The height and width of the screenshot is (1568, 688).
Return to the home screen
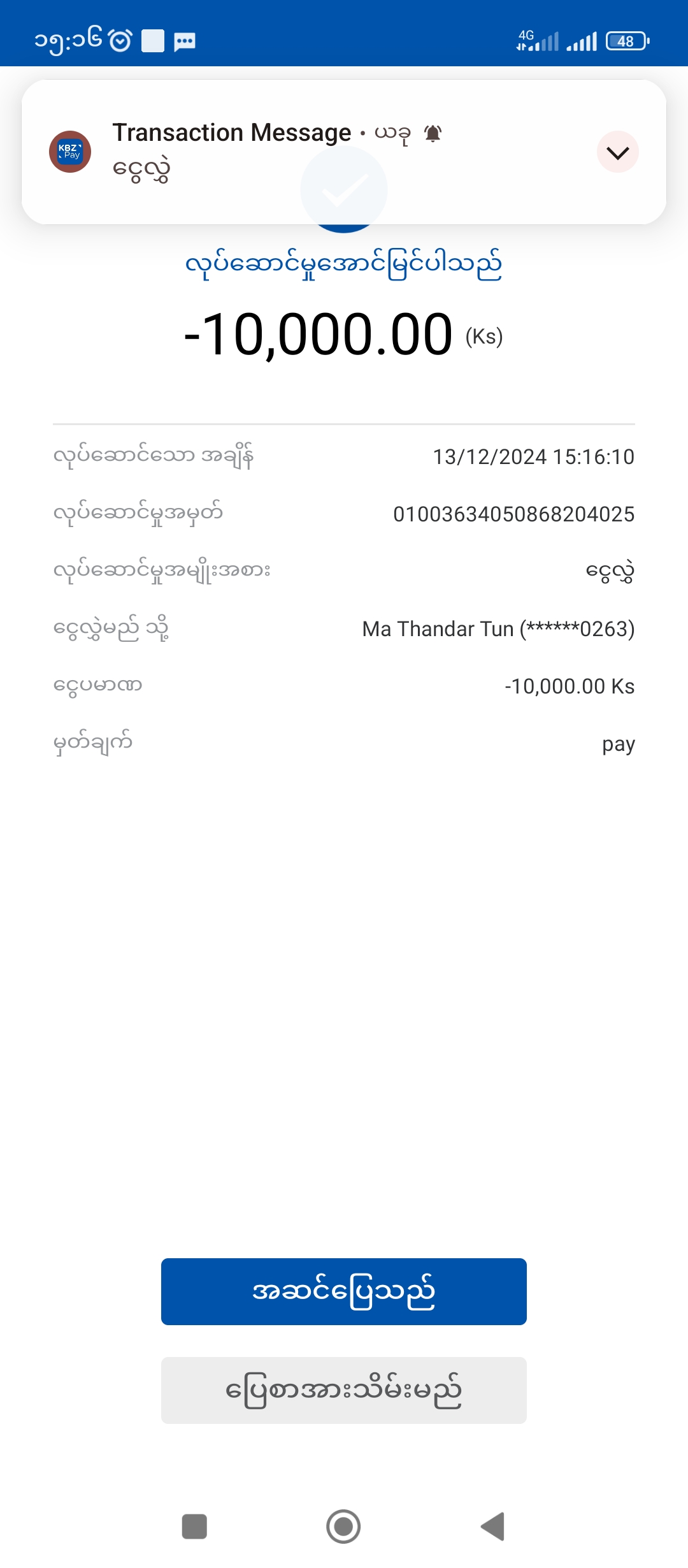click(x=343, y=1526)
